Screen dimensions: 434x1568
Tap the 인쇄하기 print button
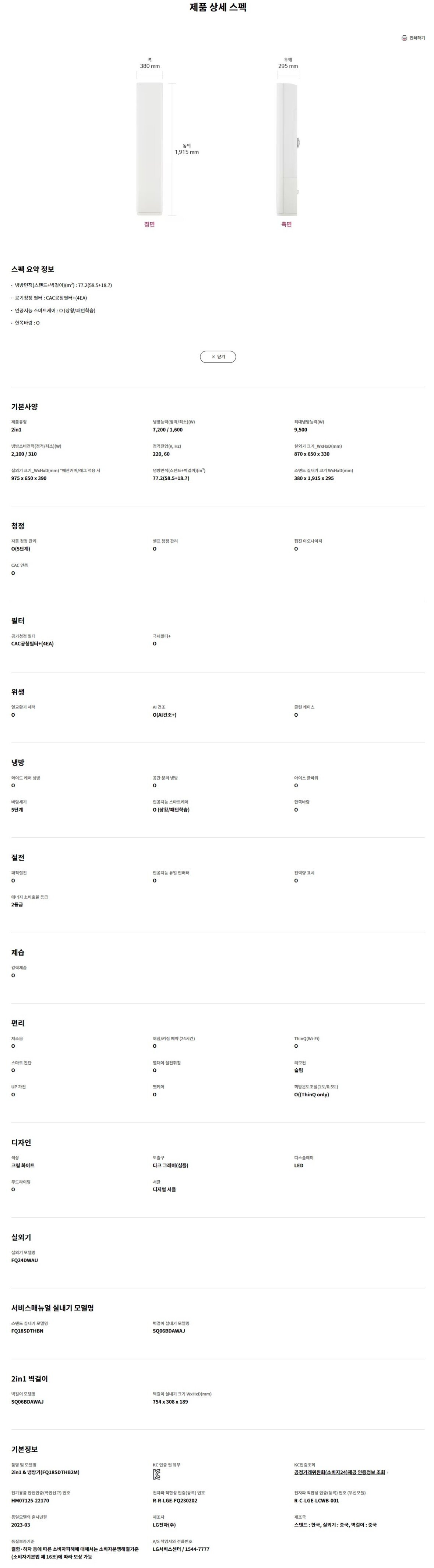(x=413, y=38)
